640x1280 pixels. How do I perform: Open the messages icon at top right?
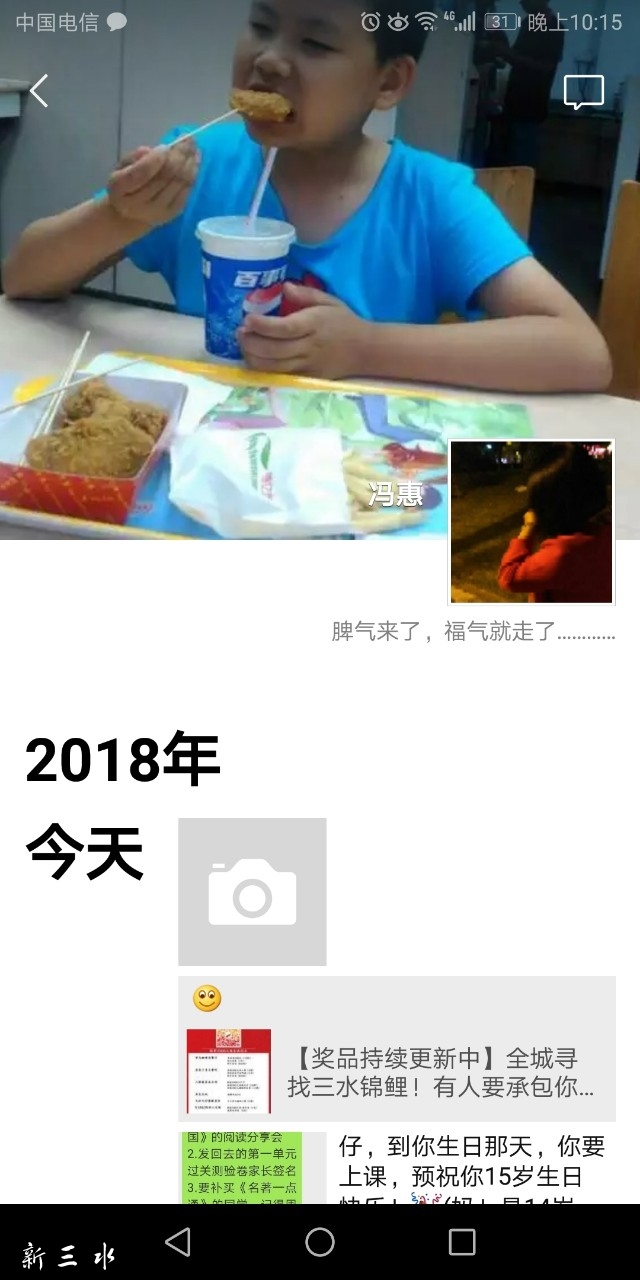[x=583, y=92]
